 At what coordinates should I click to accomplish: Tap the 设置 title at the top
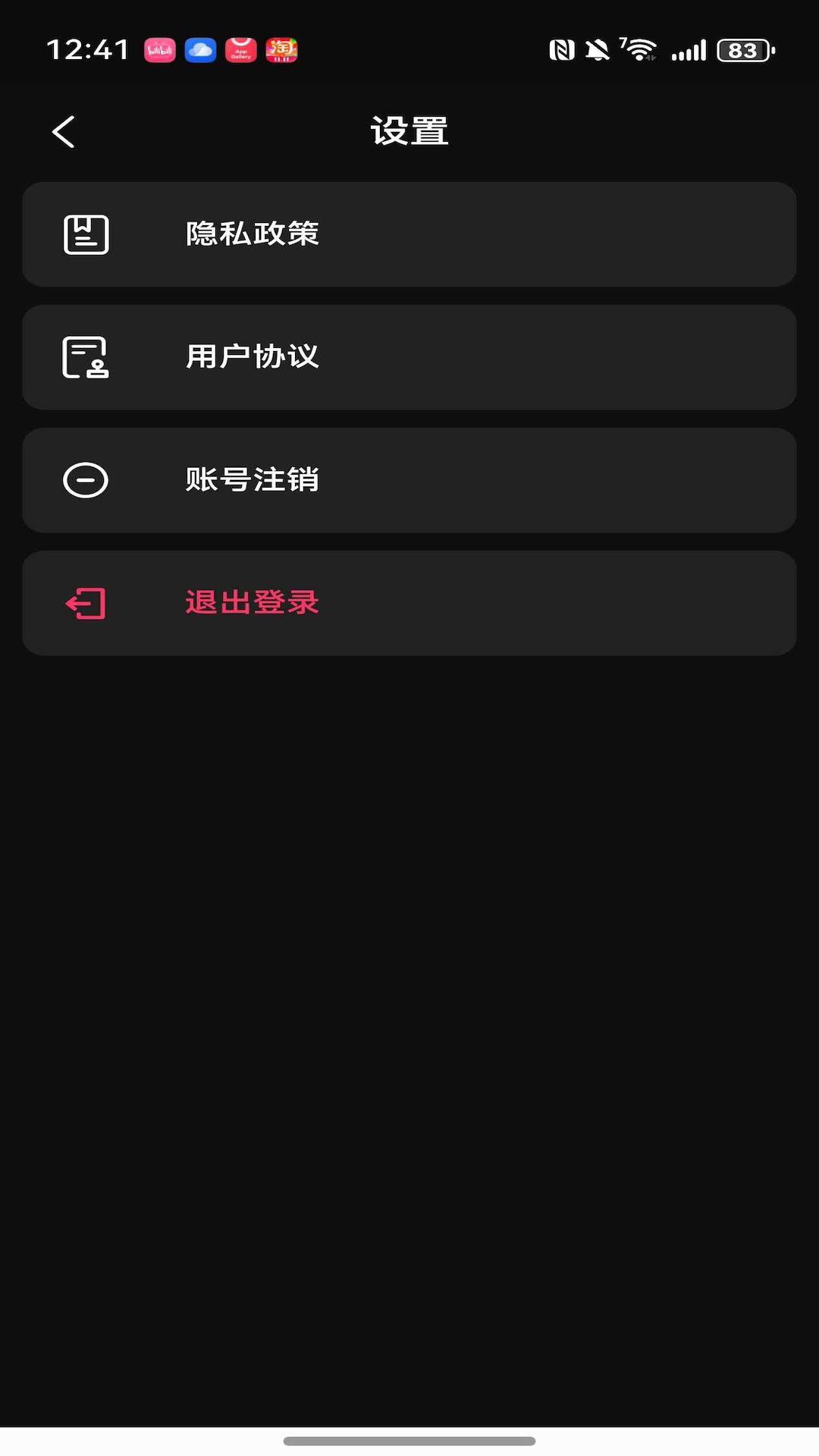(x=409, y=130)
